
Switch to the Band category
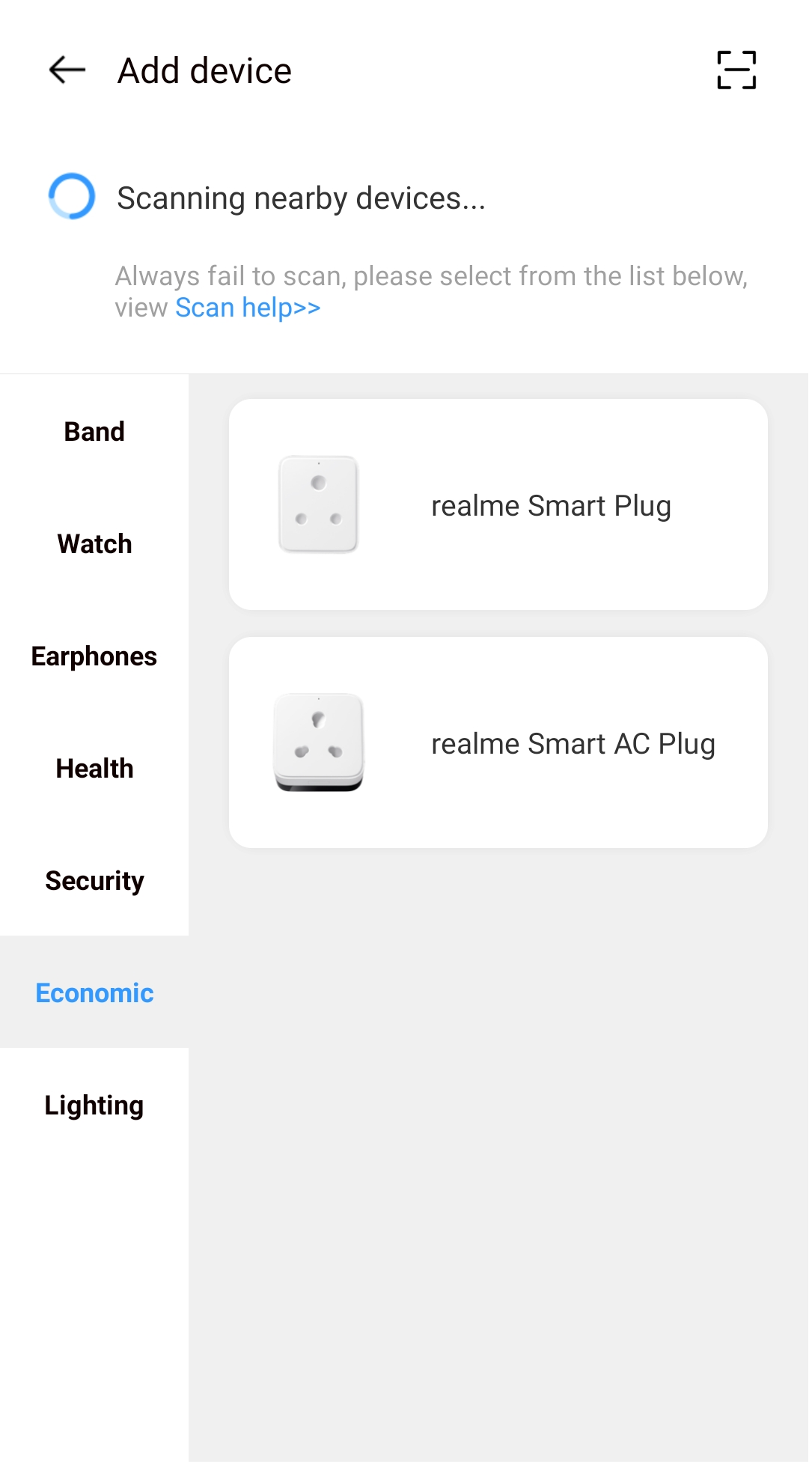[x=94, y=431]
